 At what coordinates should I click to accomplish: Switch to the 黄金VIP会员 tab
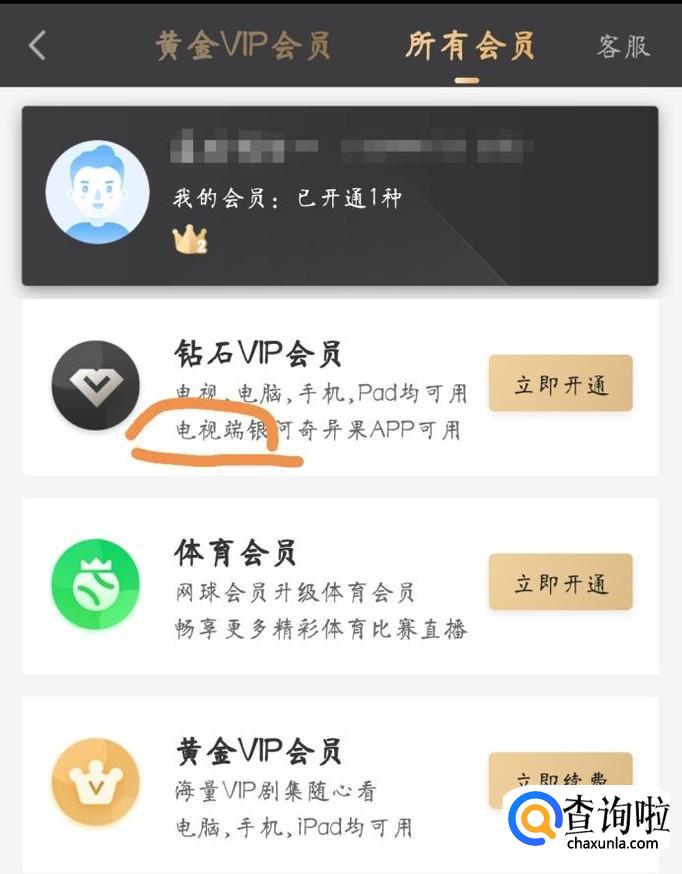click(242, 45)
